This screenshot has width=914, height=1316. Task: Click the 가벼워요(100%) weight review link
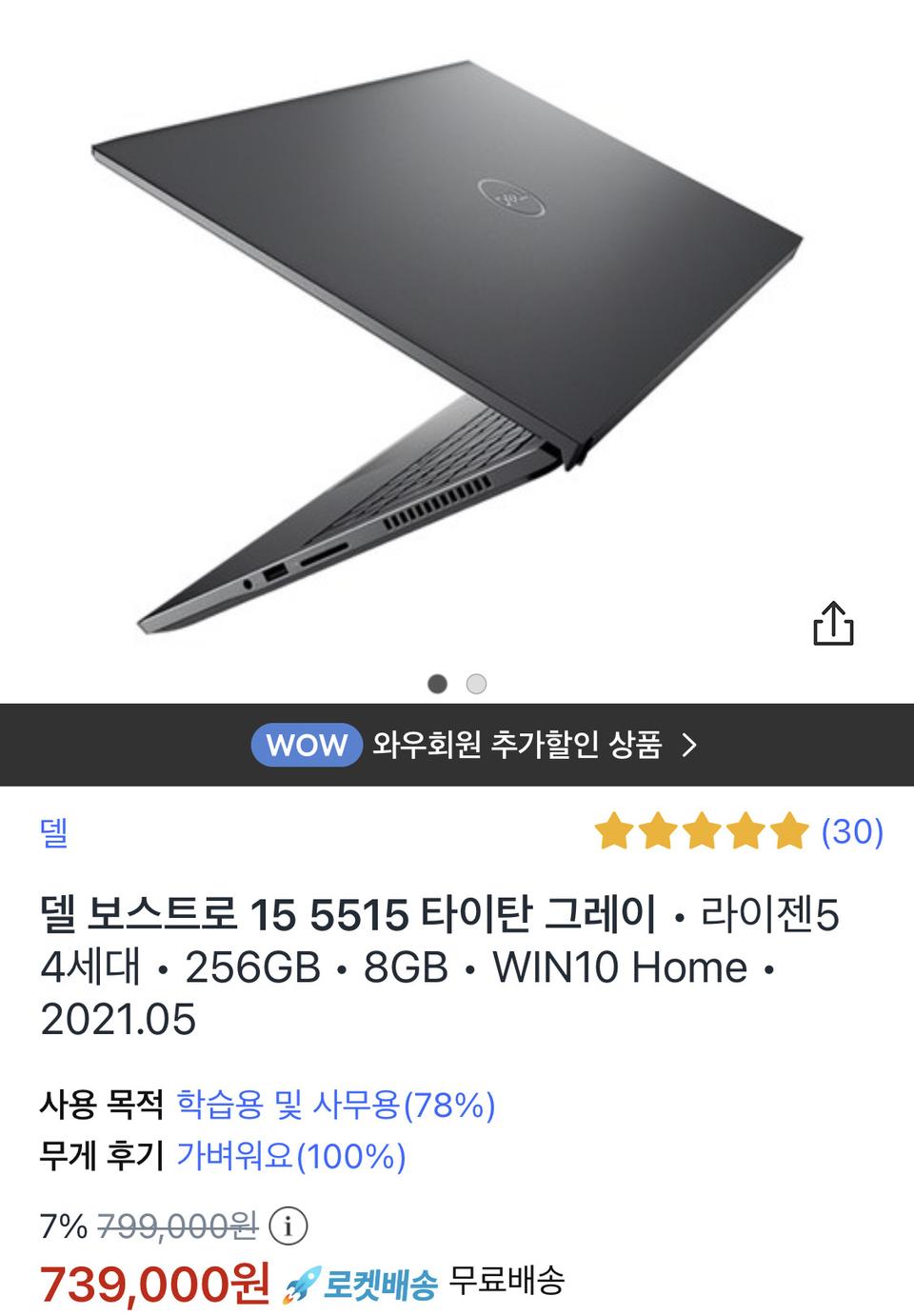(290, 1158)
